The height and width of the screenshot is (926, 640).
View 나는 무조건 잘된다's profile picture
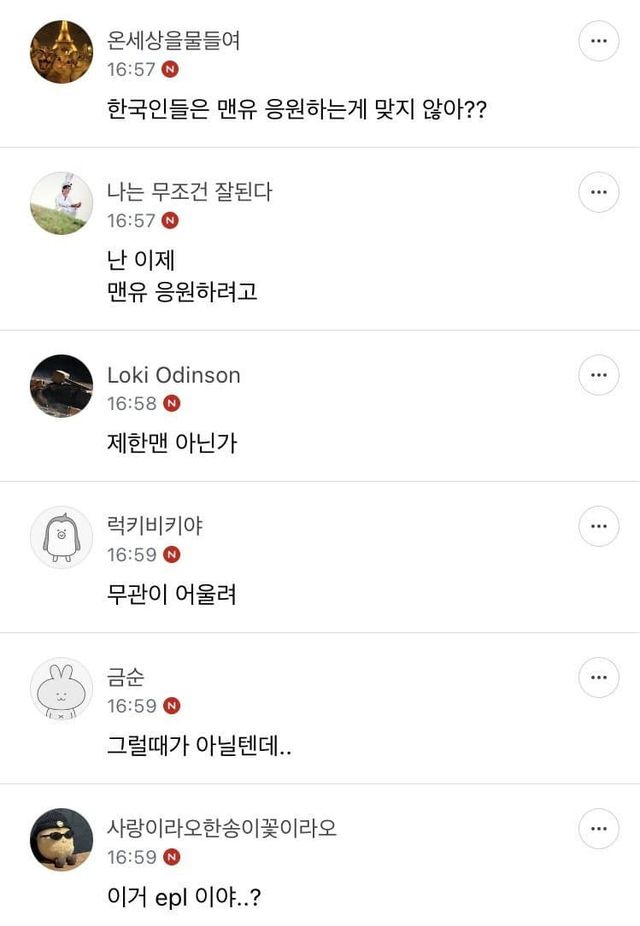62,203
